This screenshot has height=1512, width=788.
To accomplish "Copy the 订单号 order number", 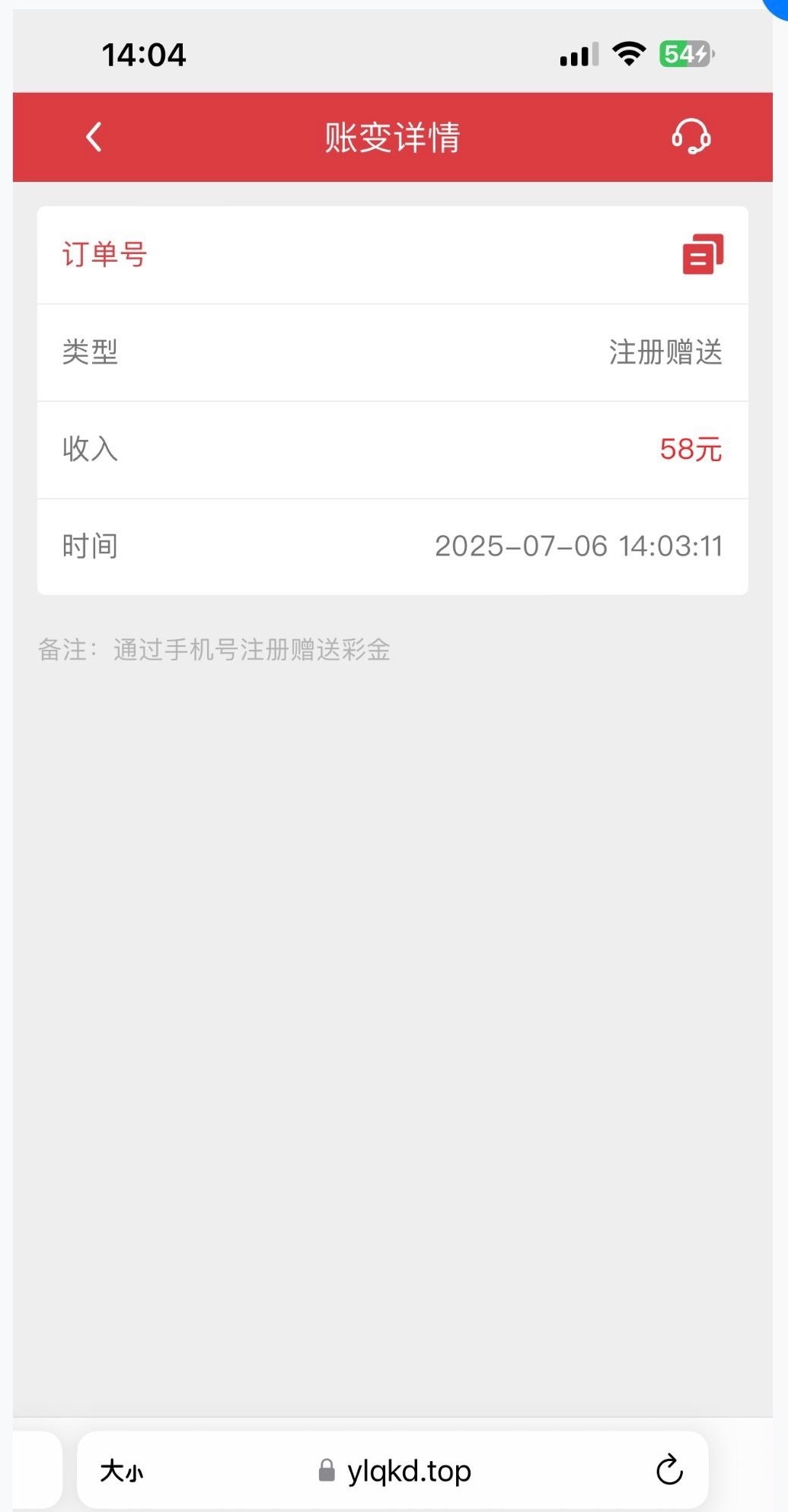I will [702, 254].
